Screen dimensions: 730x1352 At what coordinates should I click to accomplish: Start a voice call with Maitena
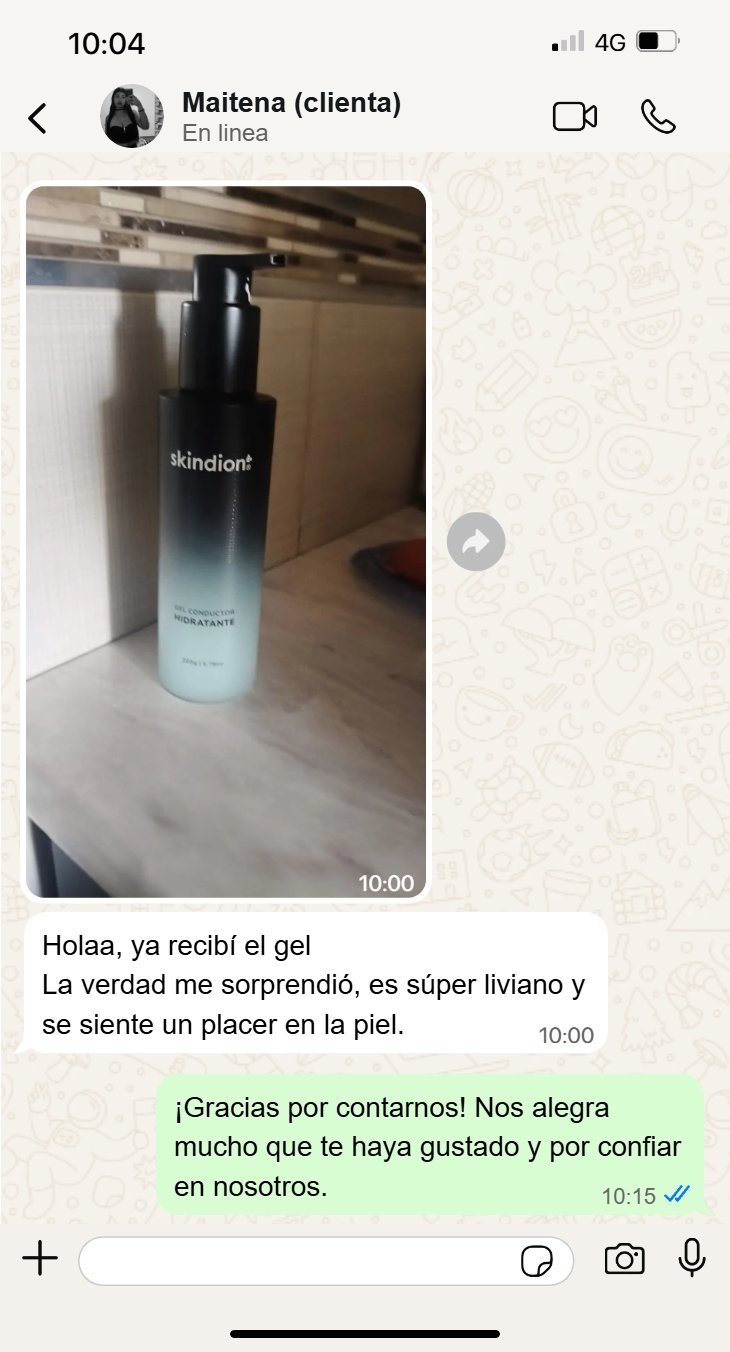[x=658, y=117]
